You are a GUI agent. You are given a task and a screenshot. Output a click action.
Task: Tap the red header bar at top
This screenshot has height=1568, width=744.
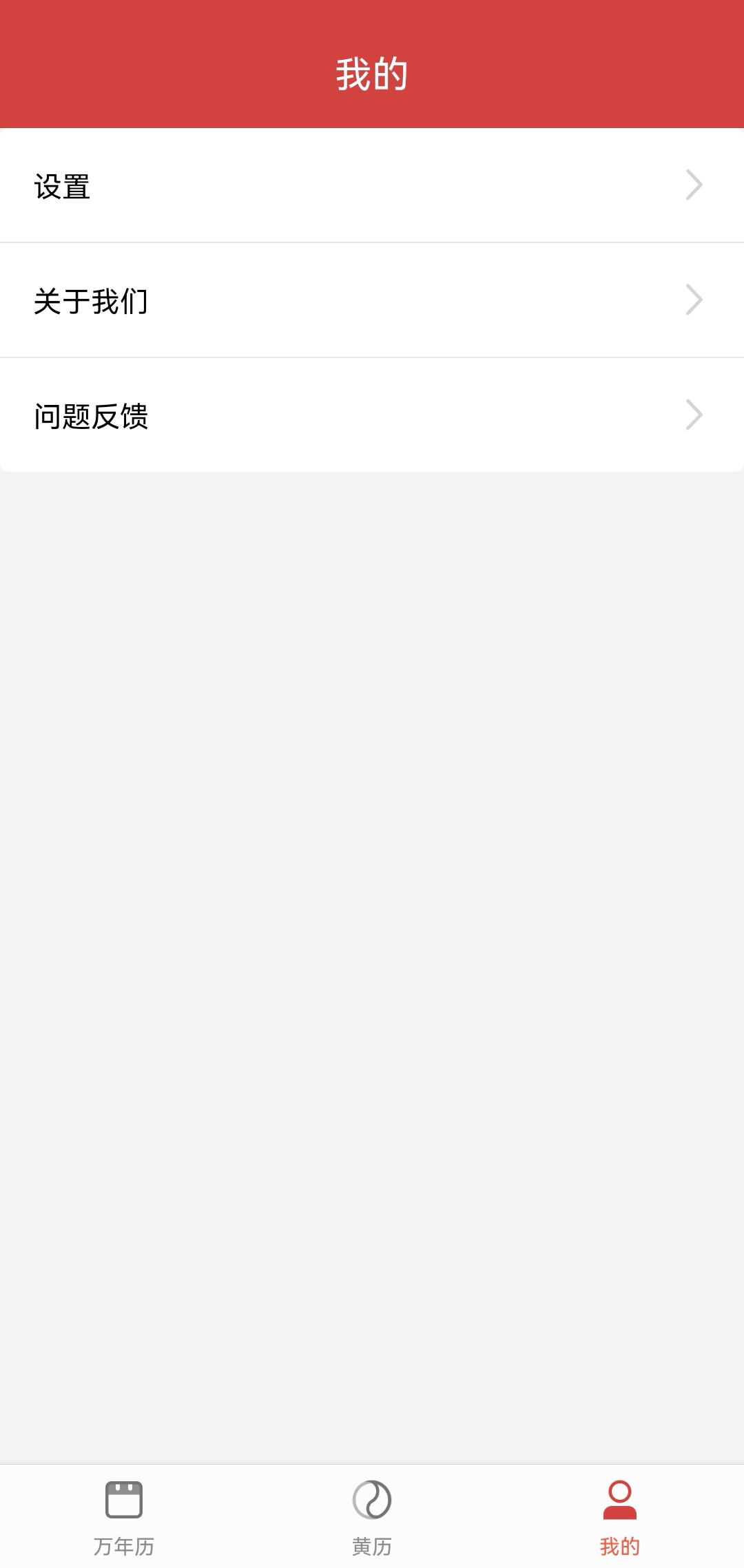(372, 62)
